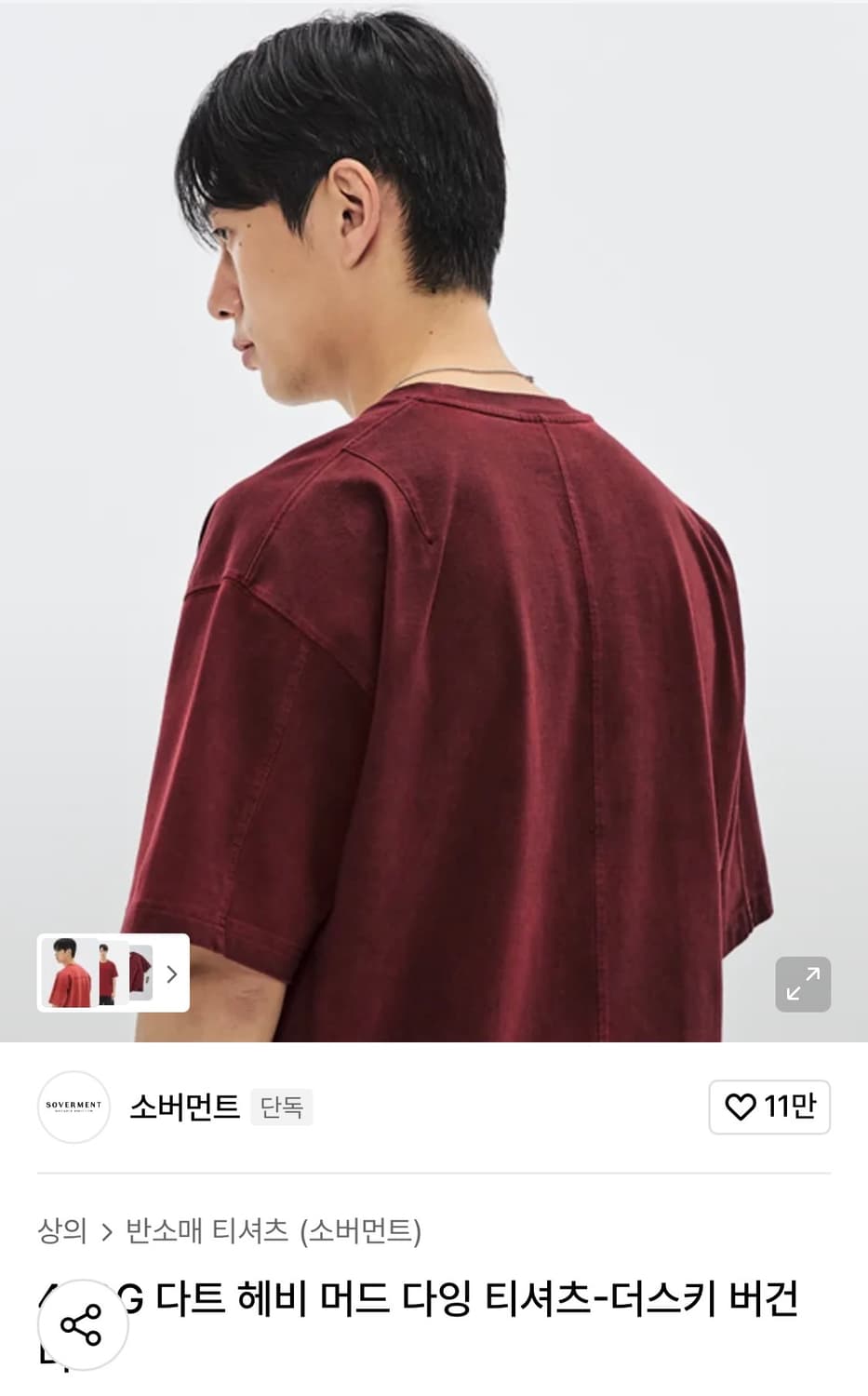The image size is (868, 1396).
Task: Open the 소버먼트 brand page
Action: pyautogui.click(x=183, y=1107)
